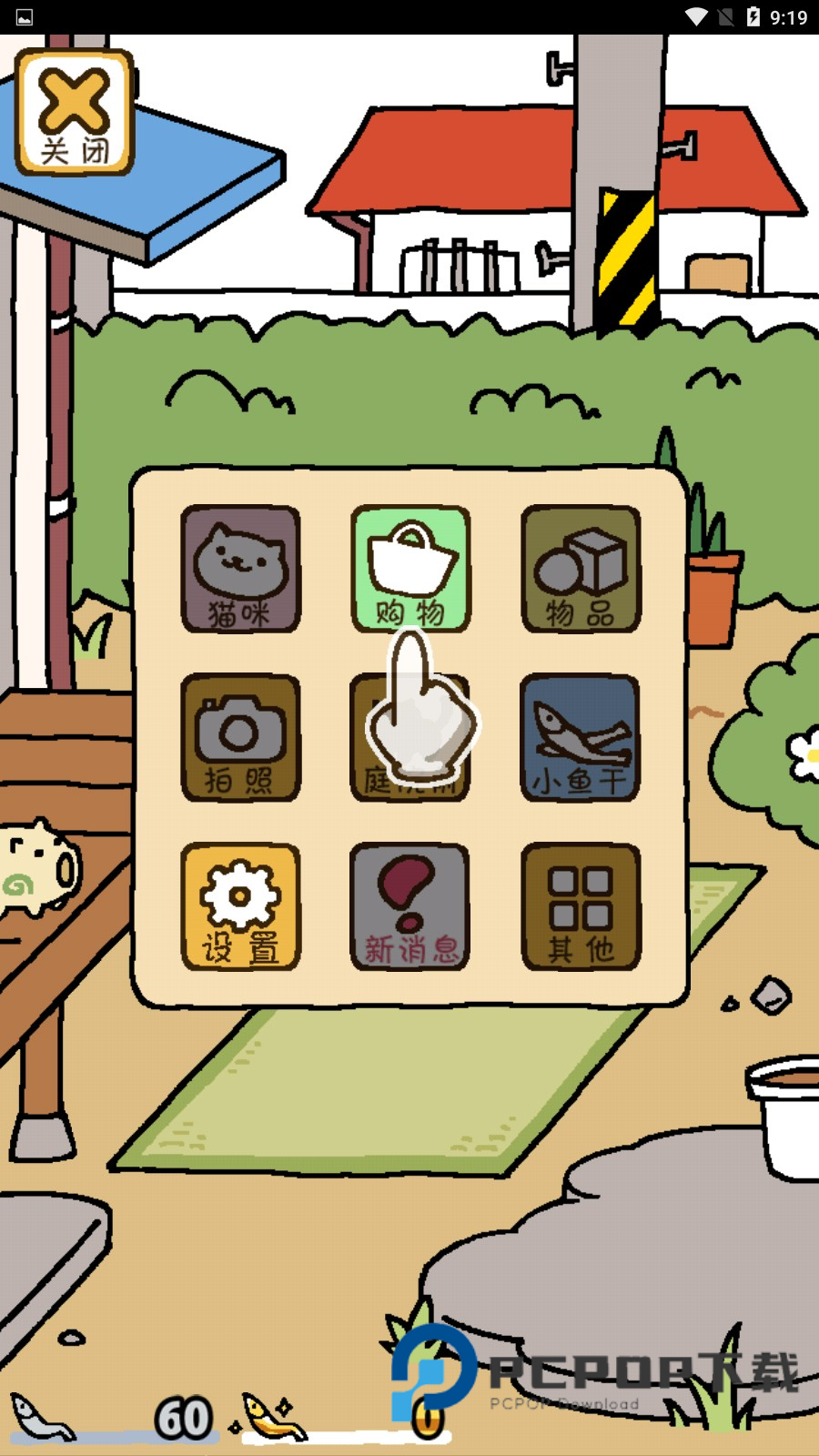Check the 新消息 news button
This screenshot has height=1456, width=819.
tap(410, 907)
